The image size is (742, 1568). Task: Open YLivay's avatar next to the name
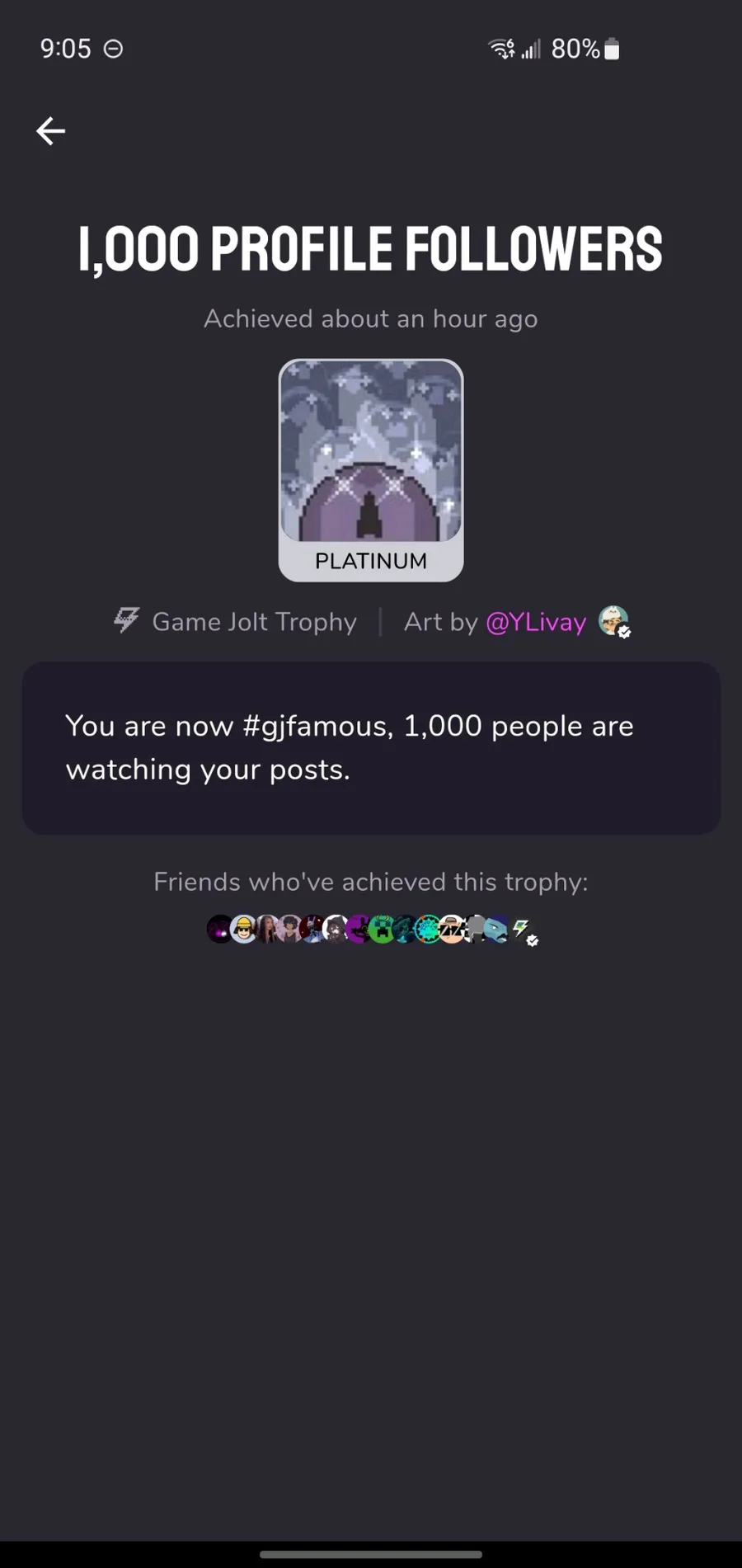tap(613, 621)
